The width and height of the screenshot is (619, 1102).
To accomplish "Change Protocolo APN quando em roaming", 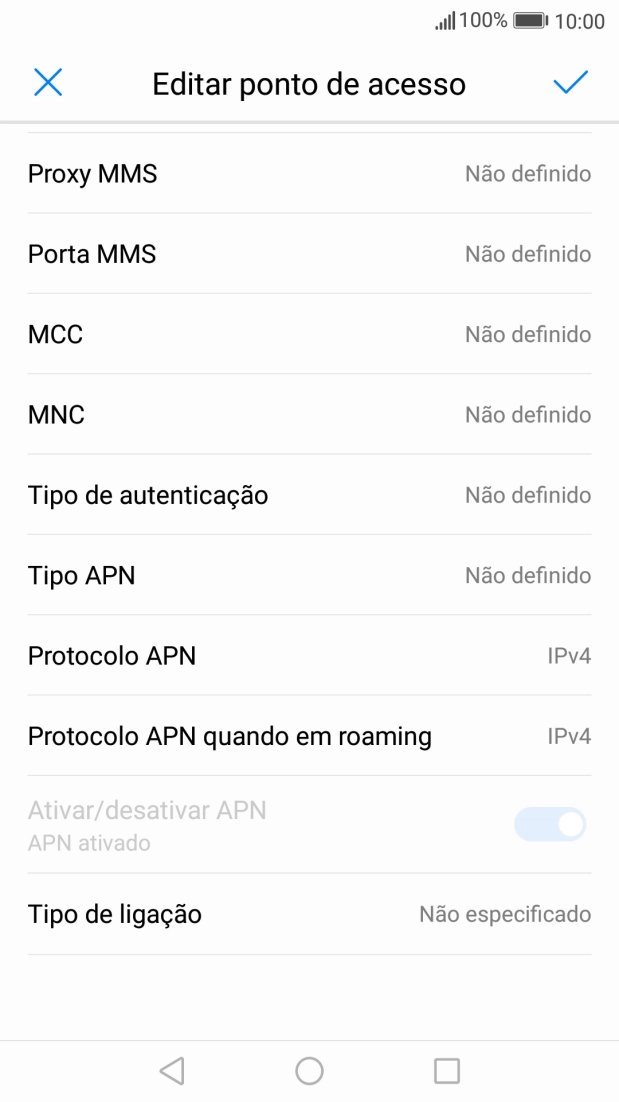I will click(x=309, y=737).
